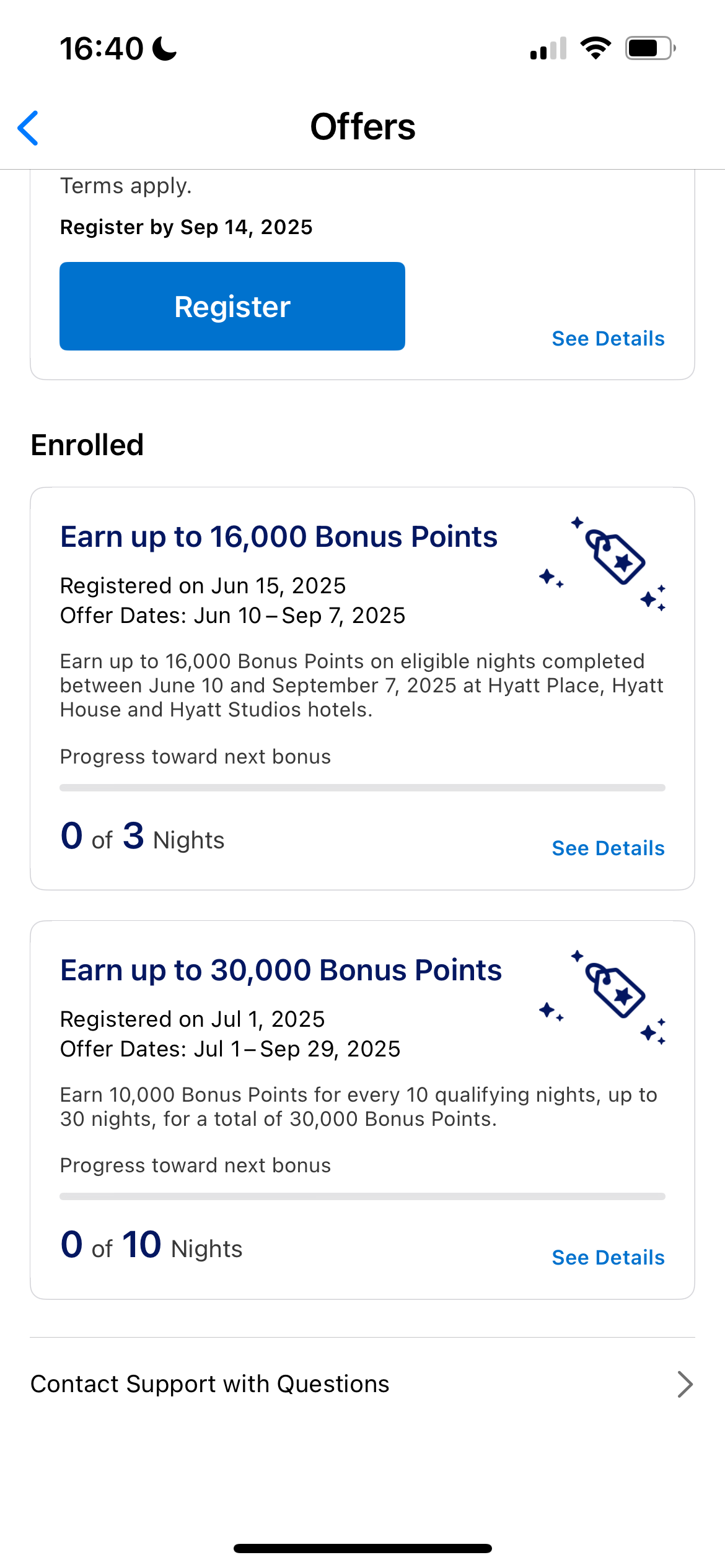Open Contact Support with Questions

(x=362, y=1384)
